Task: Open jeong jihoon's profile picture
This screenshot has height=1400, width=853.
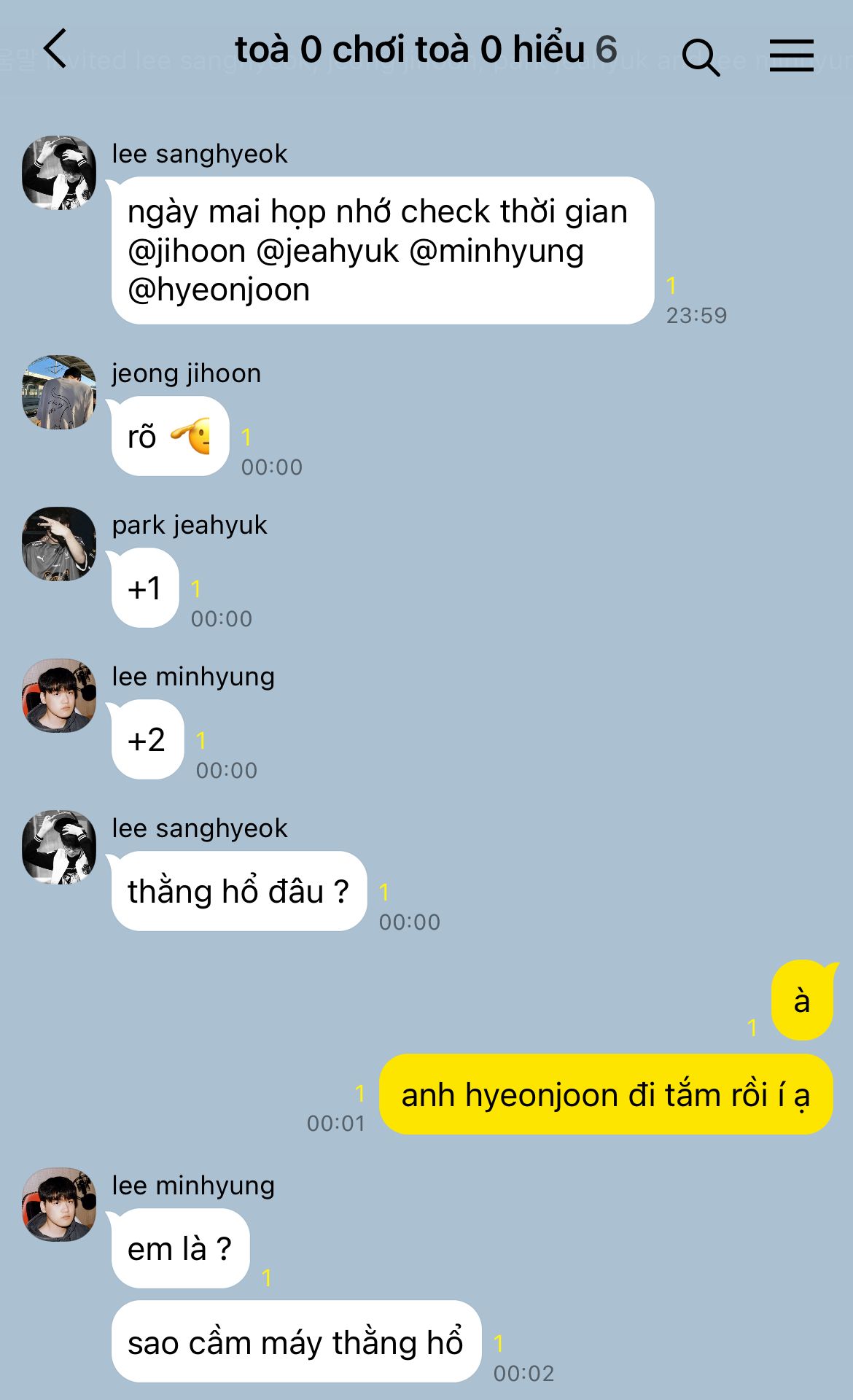Action: click(x=59, y=392)
